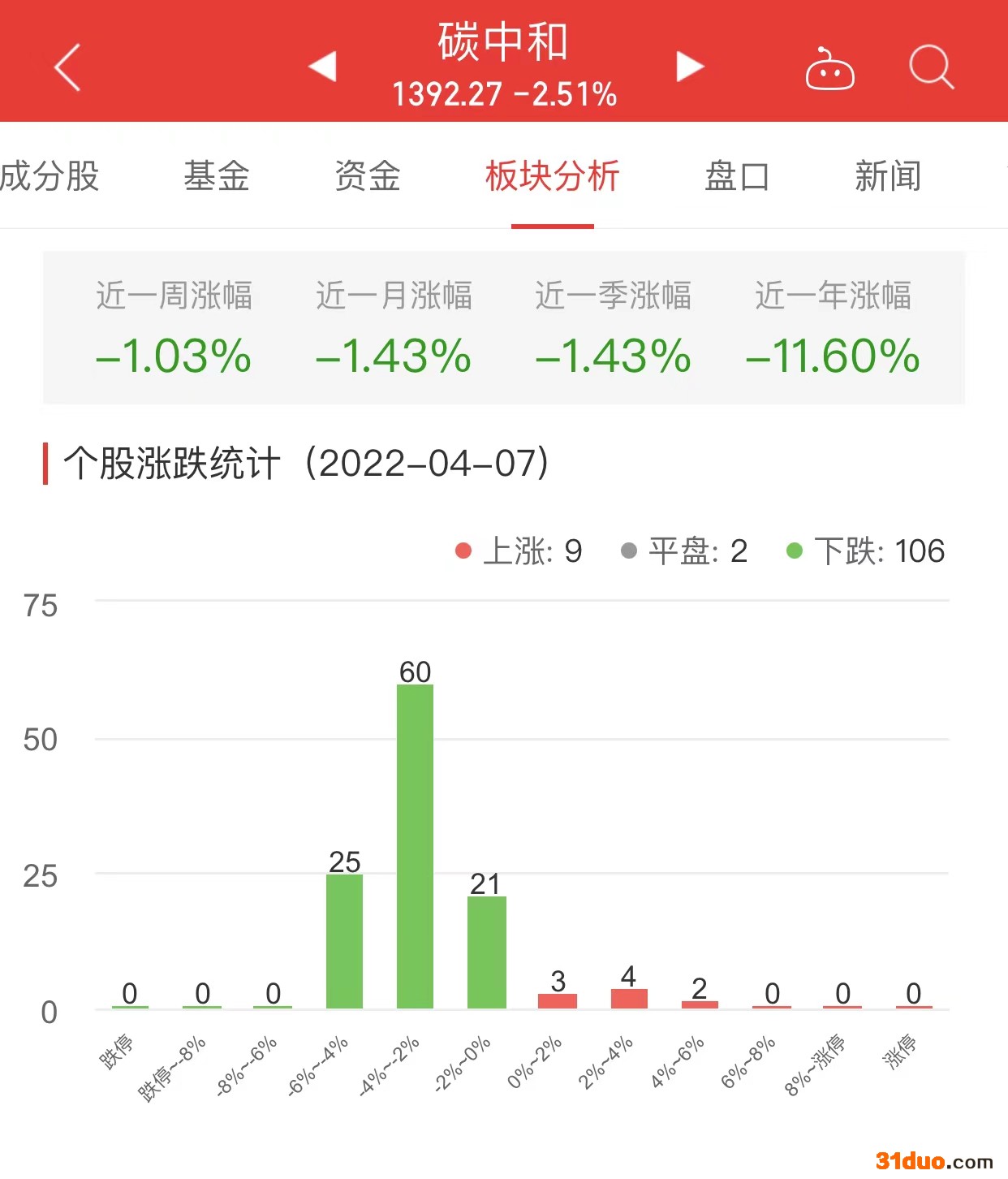1008x1179 pixels.
Task: View the 盘口 tab
Action: tap(736, 176)
